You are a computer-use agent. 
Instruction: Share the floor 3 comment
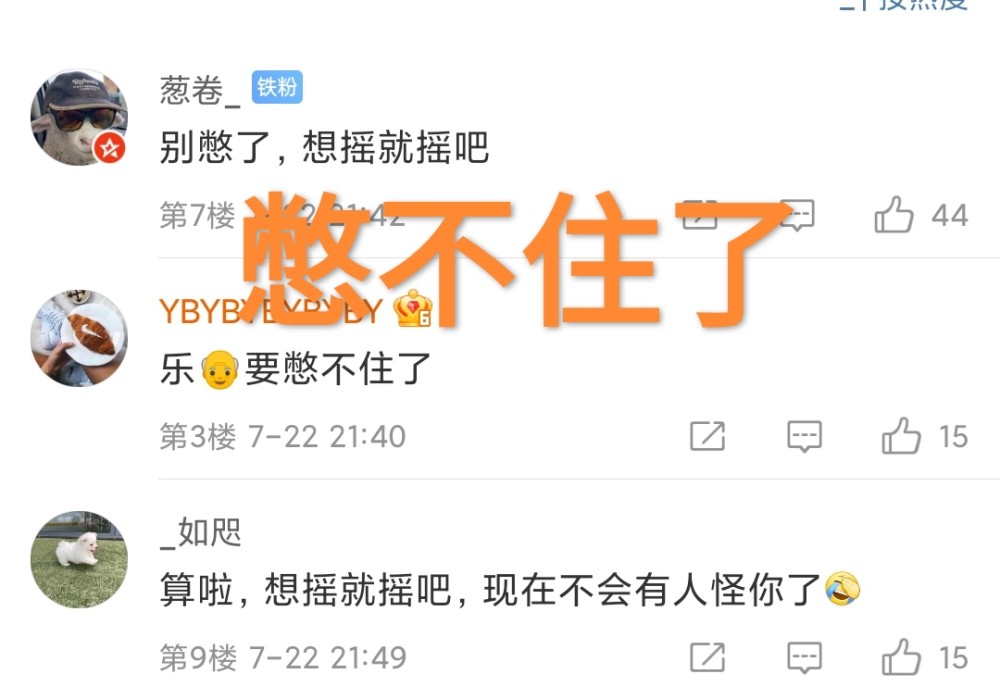708,436
